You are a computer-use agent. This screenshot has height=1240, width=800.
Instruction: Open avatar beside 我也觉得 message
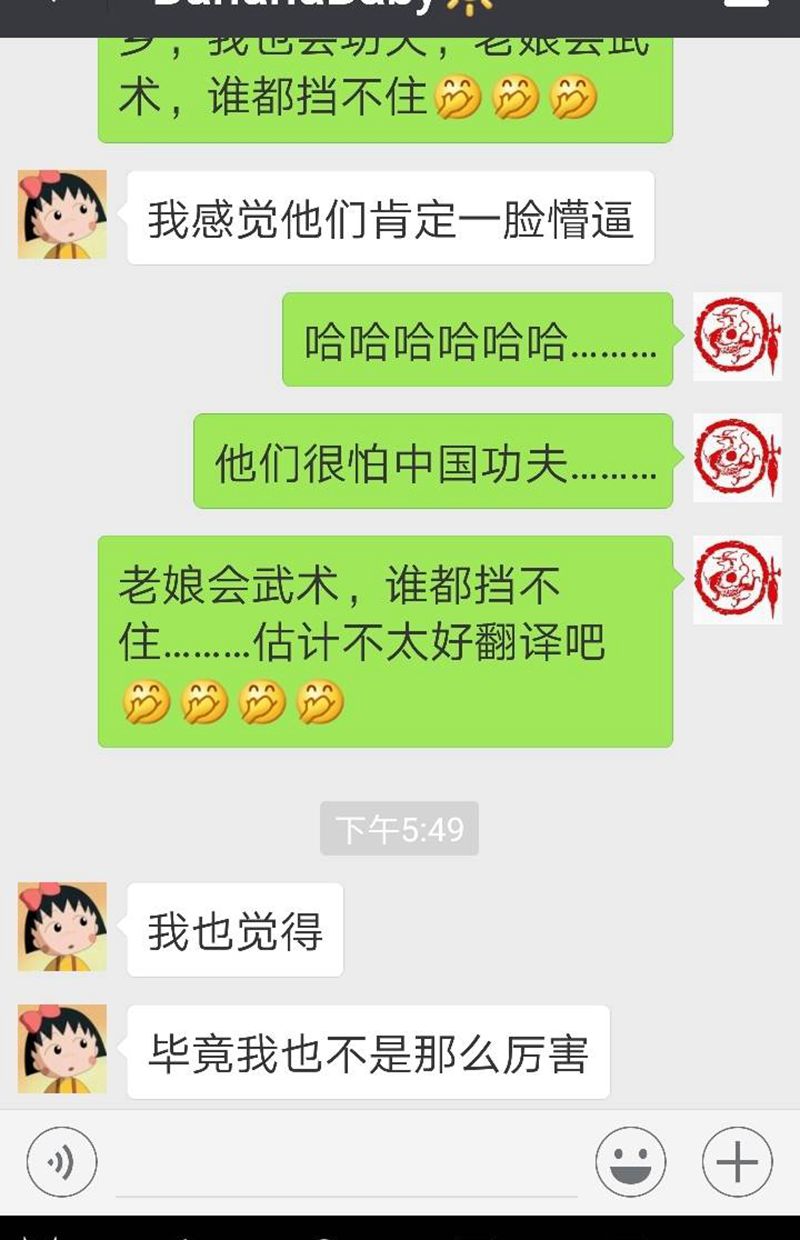tap(62, 926)
